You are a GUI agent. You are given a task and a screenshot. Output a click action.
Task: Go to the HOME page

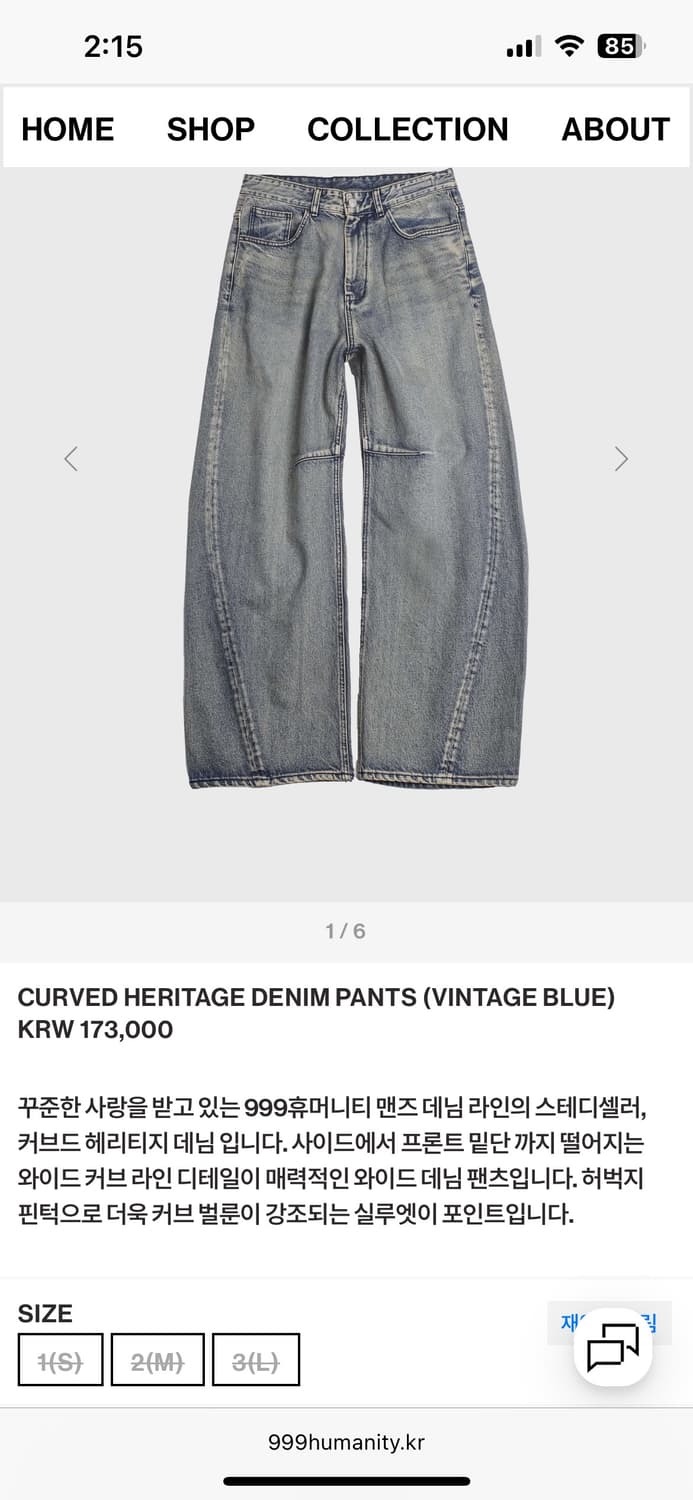[x=68, y=129]
